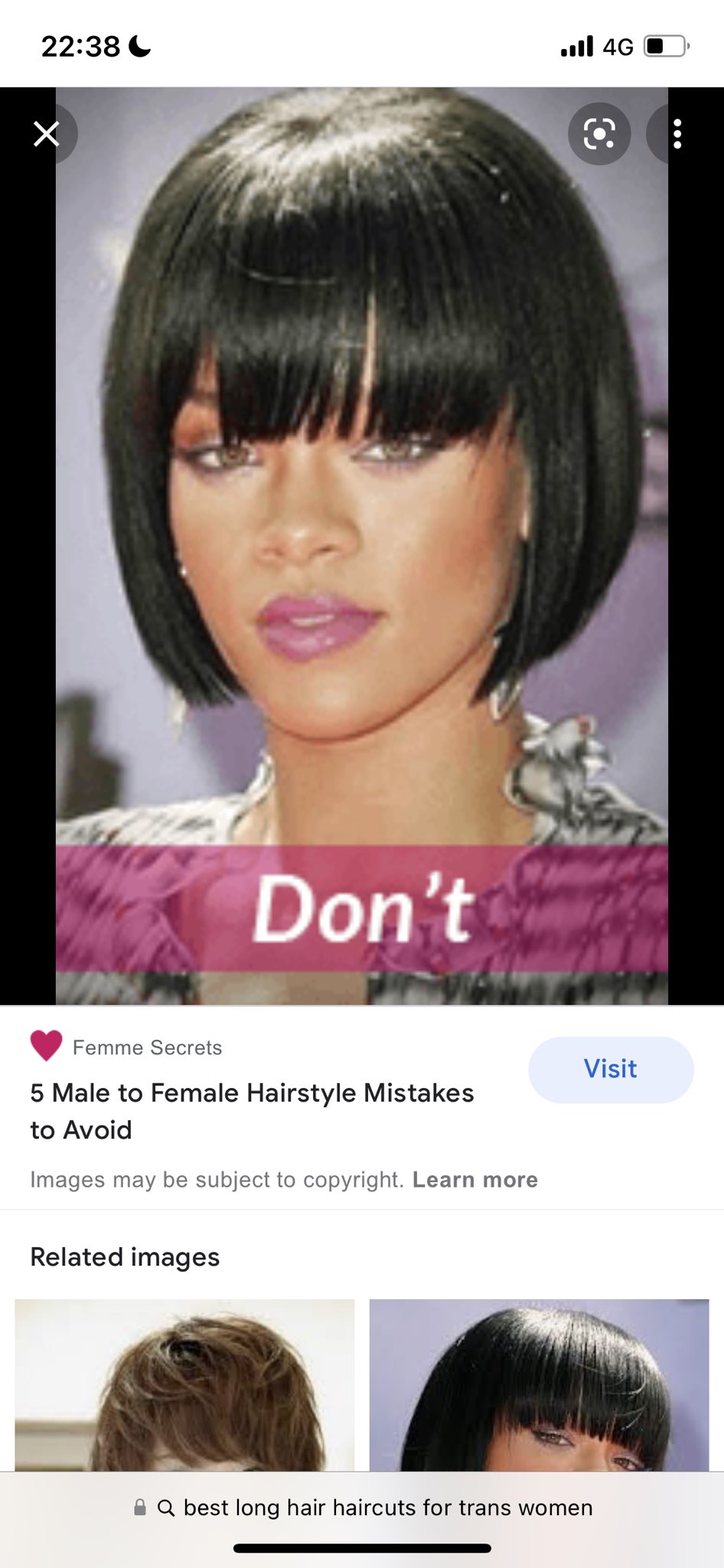Open the three-dot overflow menu
Image resolution: width=724 pixels, height=1568 pixels.
click(x=677, y=135)
